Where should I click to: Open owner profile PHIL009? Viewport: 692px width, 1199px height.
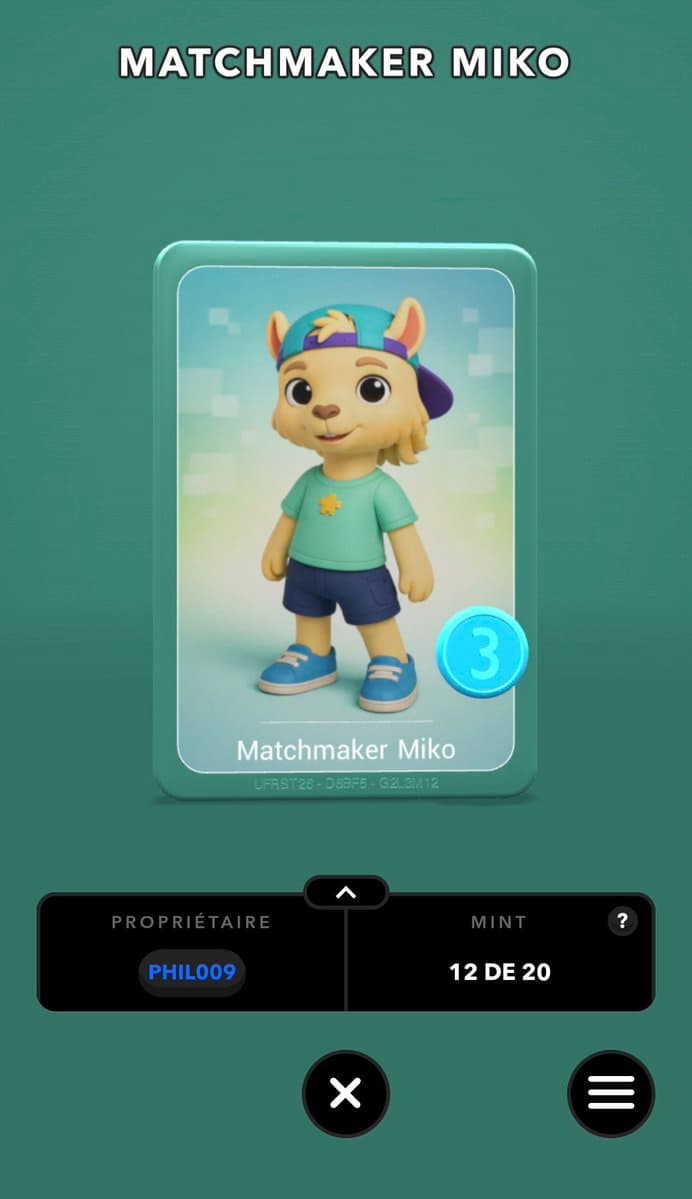pyautogui.click(x=192, y=972)
